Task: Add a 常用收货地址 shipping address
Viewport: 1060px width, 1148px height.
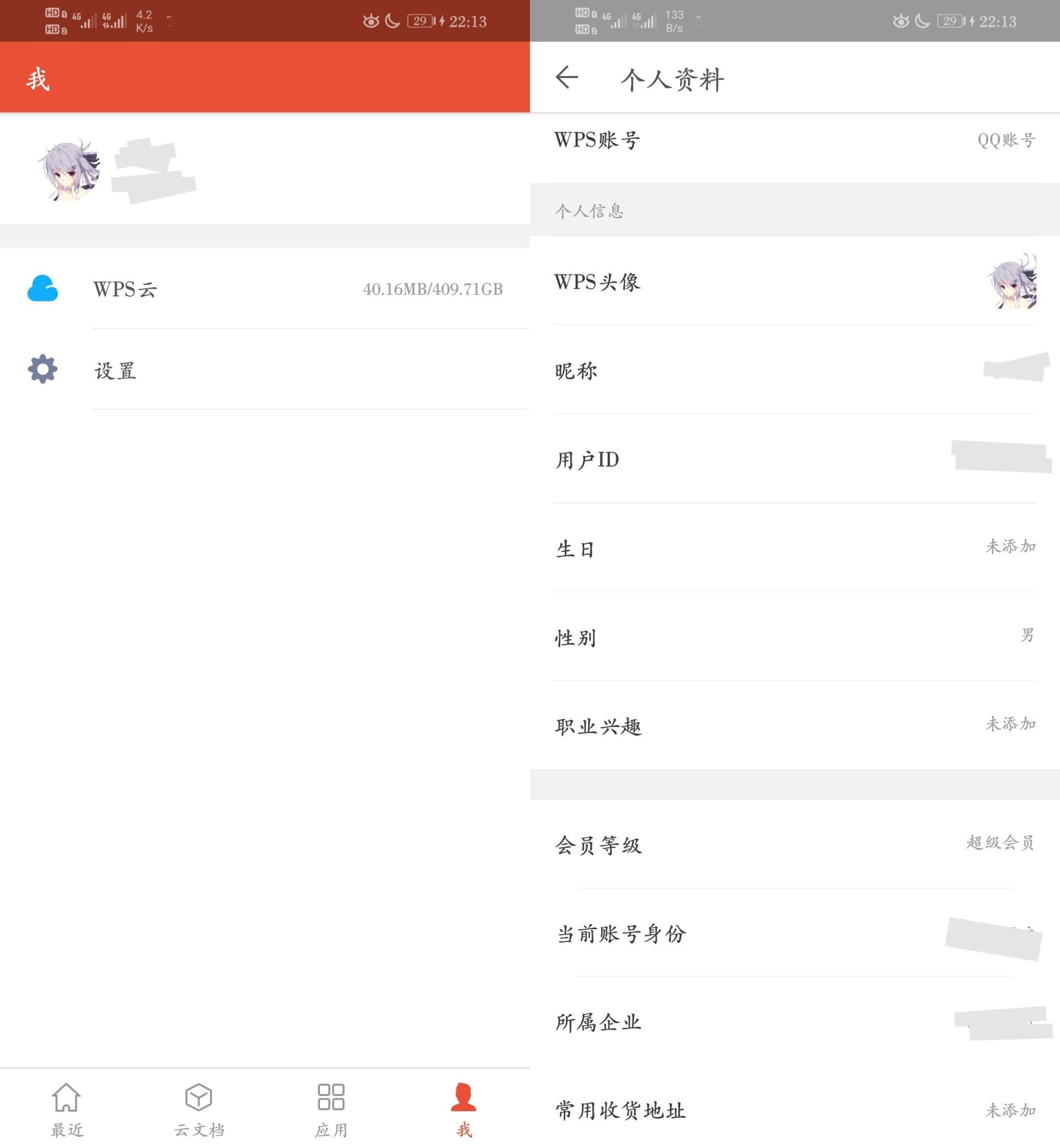Action: [794, 1110]
